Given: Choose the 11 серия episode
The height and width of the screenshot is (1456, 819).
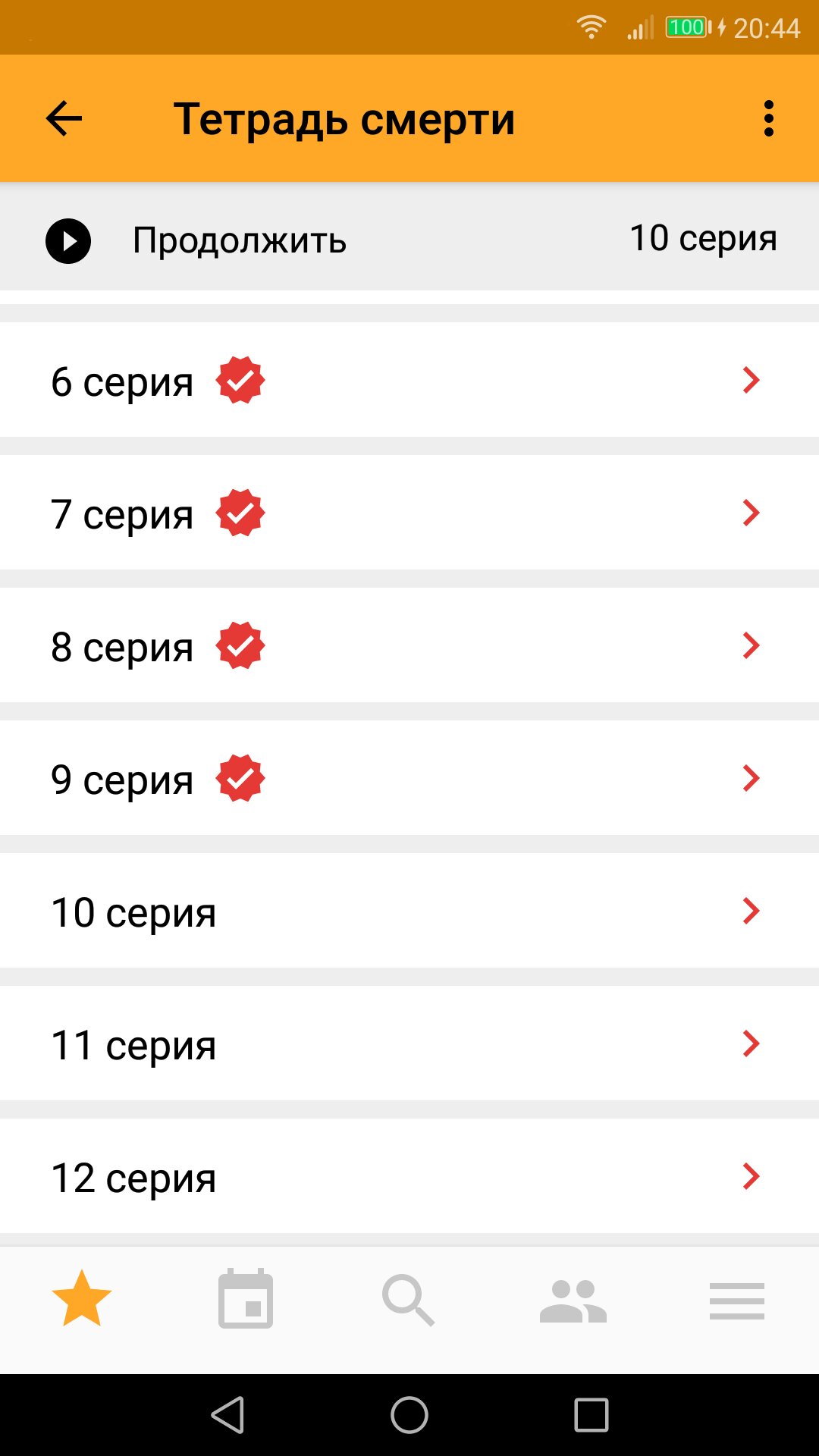Looking at the screenshot, I should (x=409, y=1043).
